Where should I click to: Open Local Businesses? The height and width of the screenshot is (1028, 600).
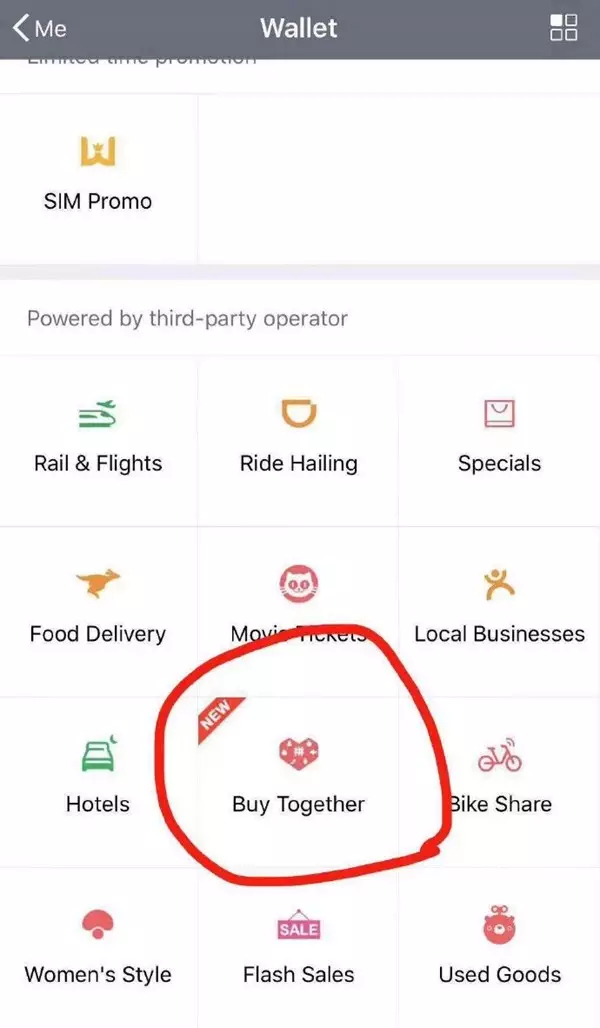point(499,607)
